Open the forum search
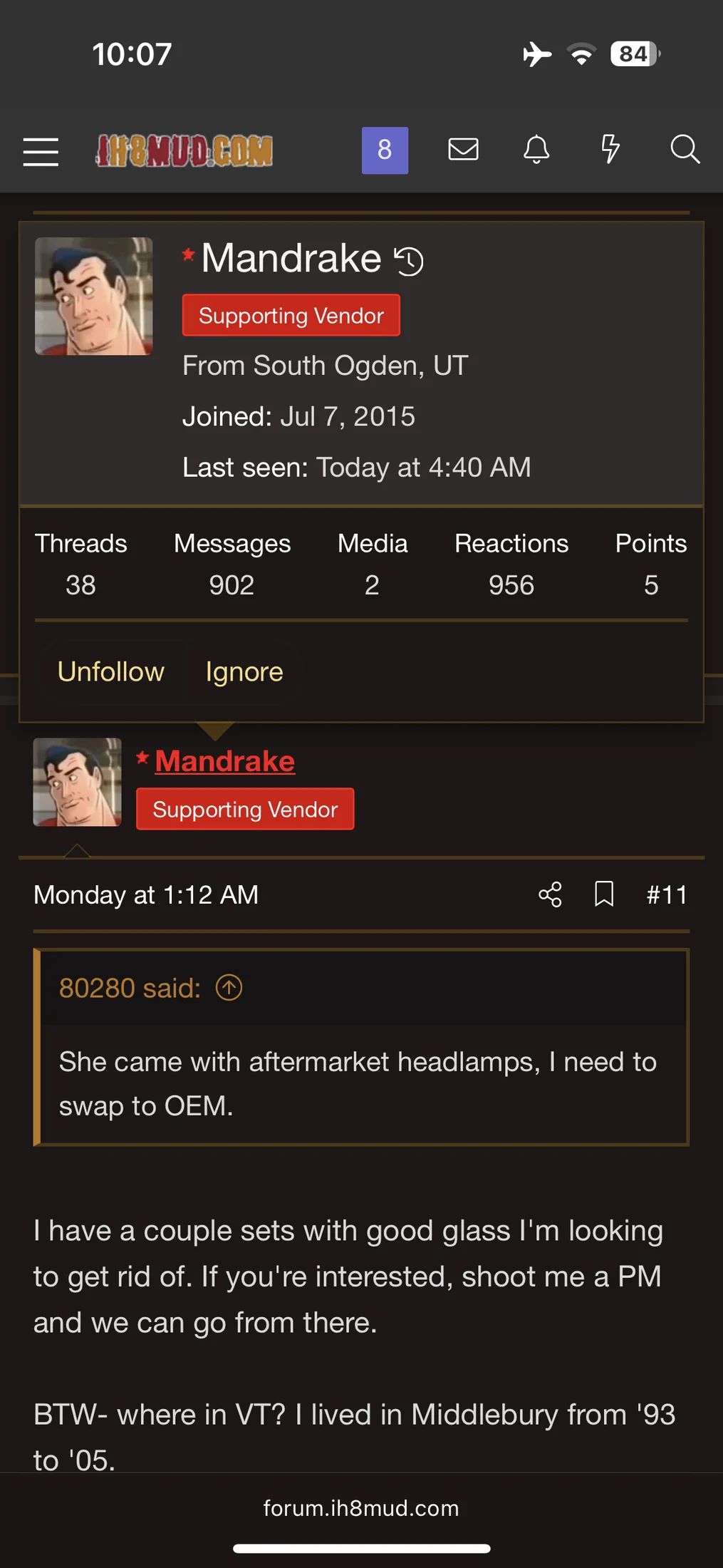The height and width of the screenshot is (1568, 723). tap(685, 150)
